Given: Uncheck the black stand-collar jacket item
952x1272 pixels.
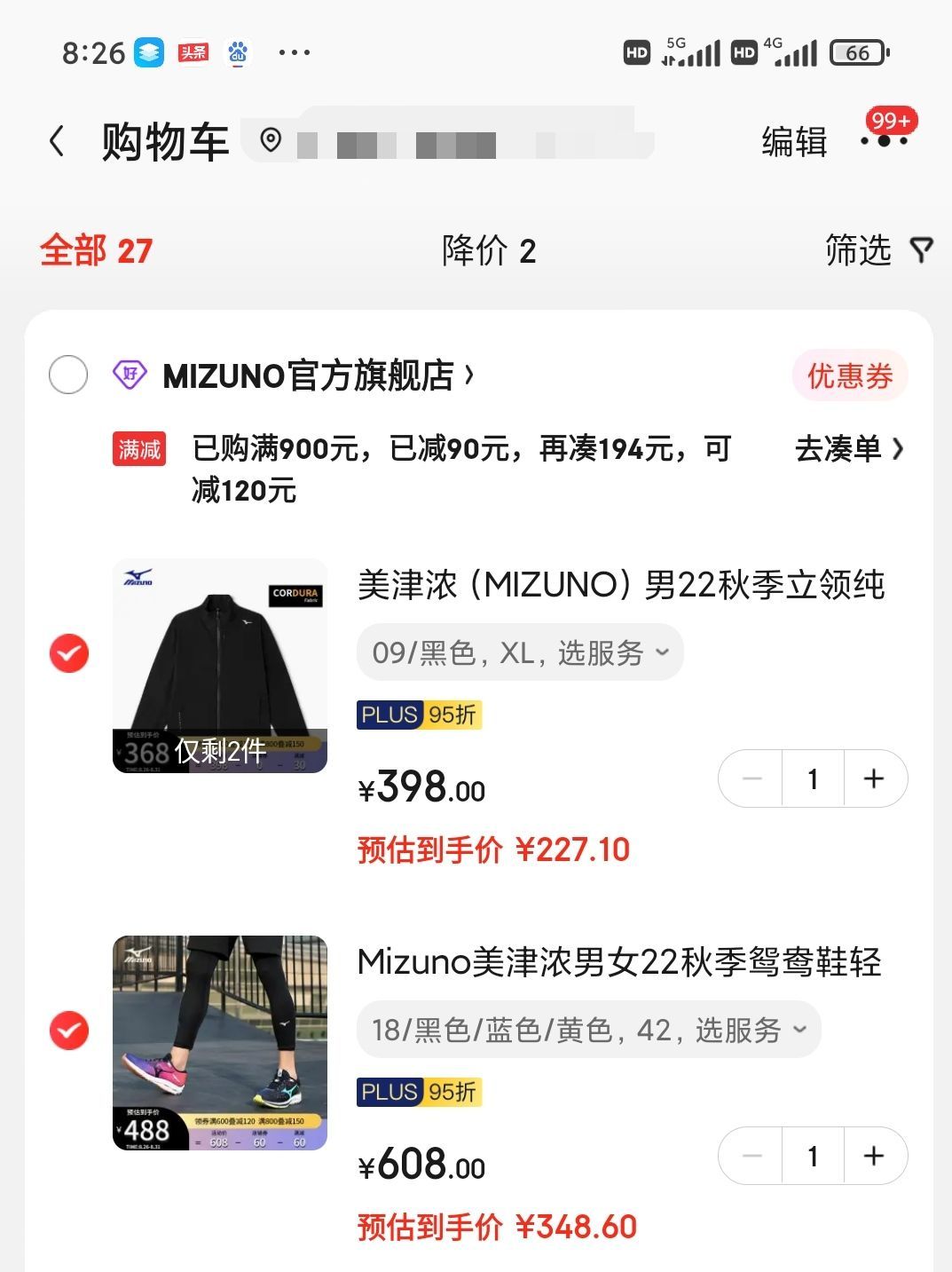Looking at the screenshot, I should [x=69, y=653].
